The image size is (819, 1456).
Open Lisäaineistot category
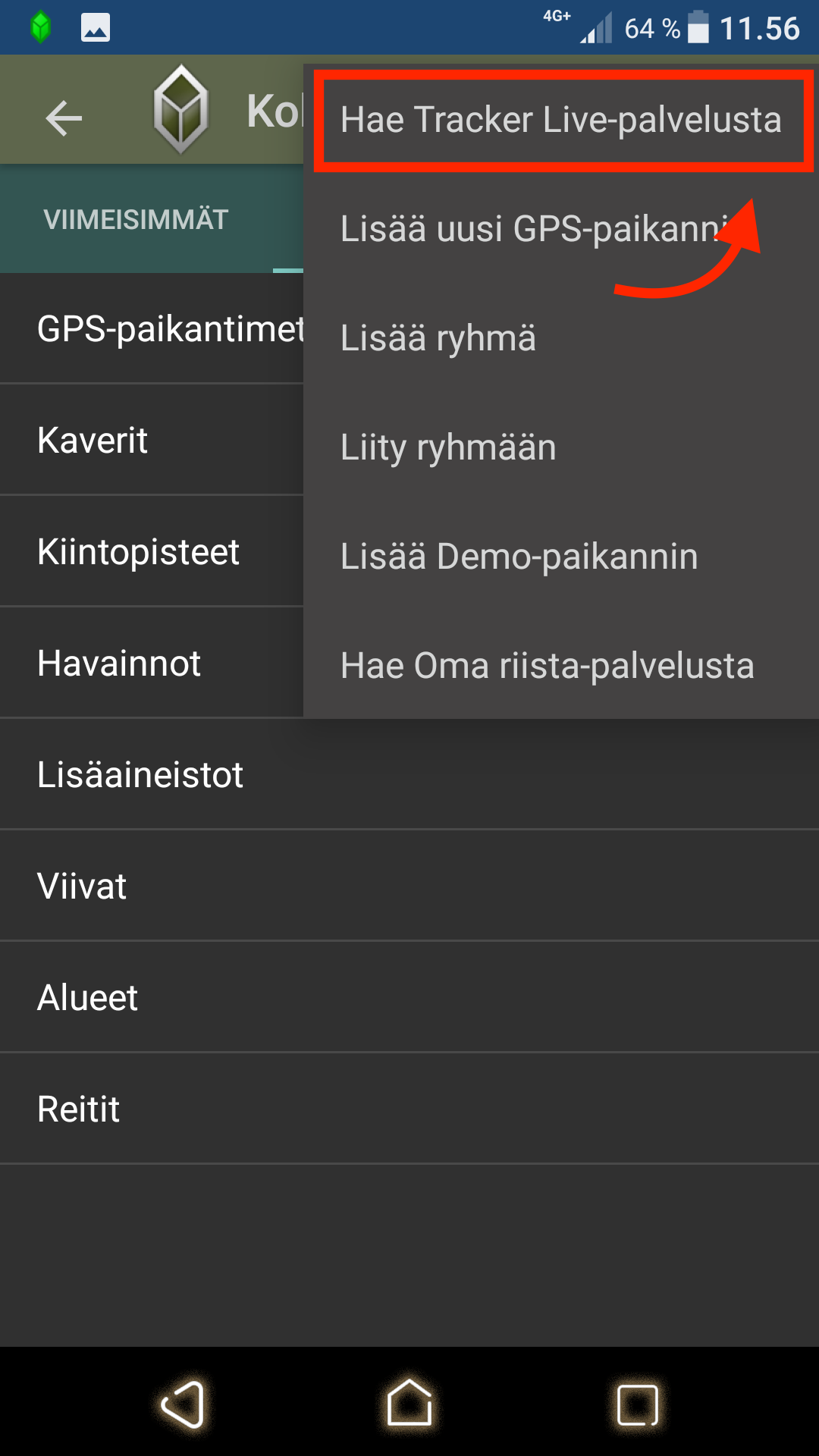[x=409, y=775]
